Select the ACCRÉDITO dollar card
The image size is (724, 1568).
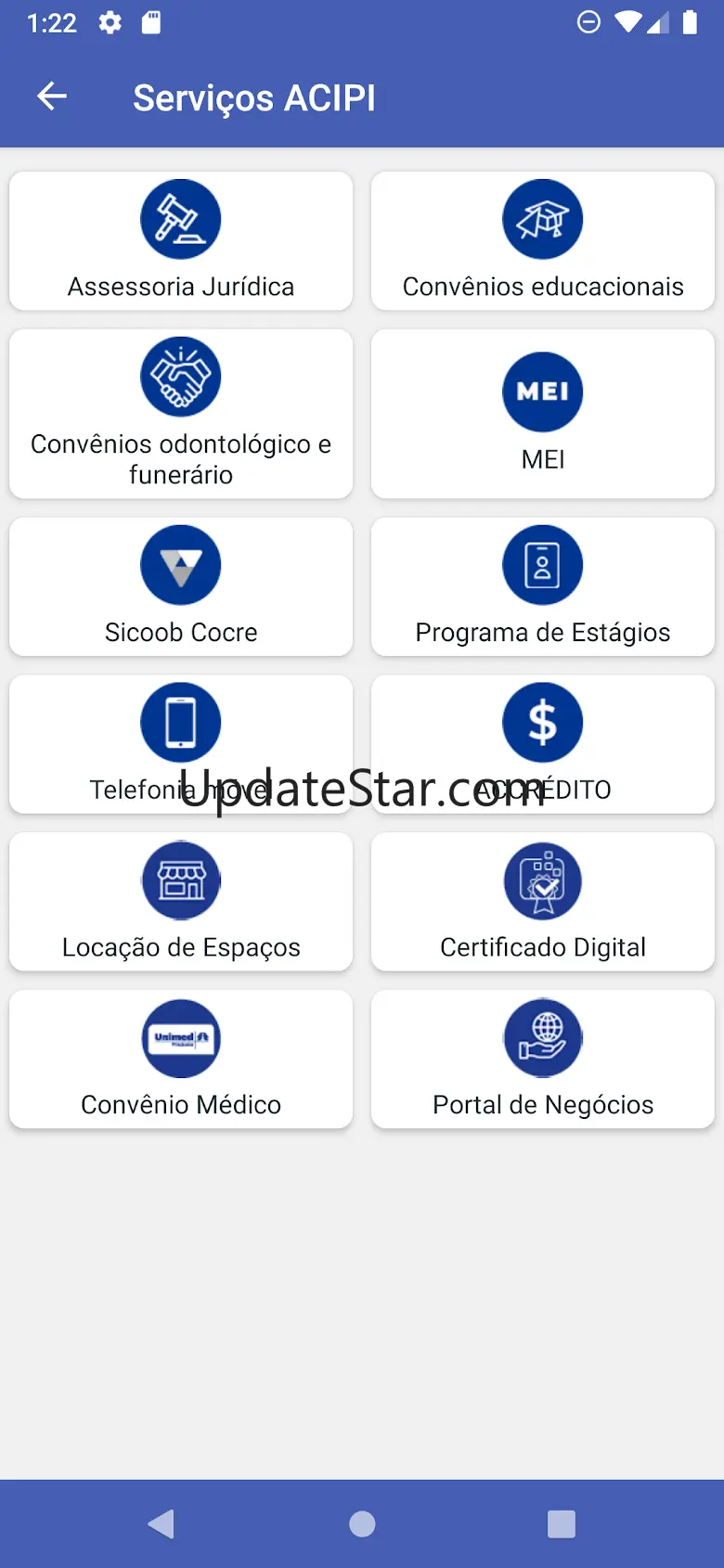pyautogui.click(x=543, y=744)
